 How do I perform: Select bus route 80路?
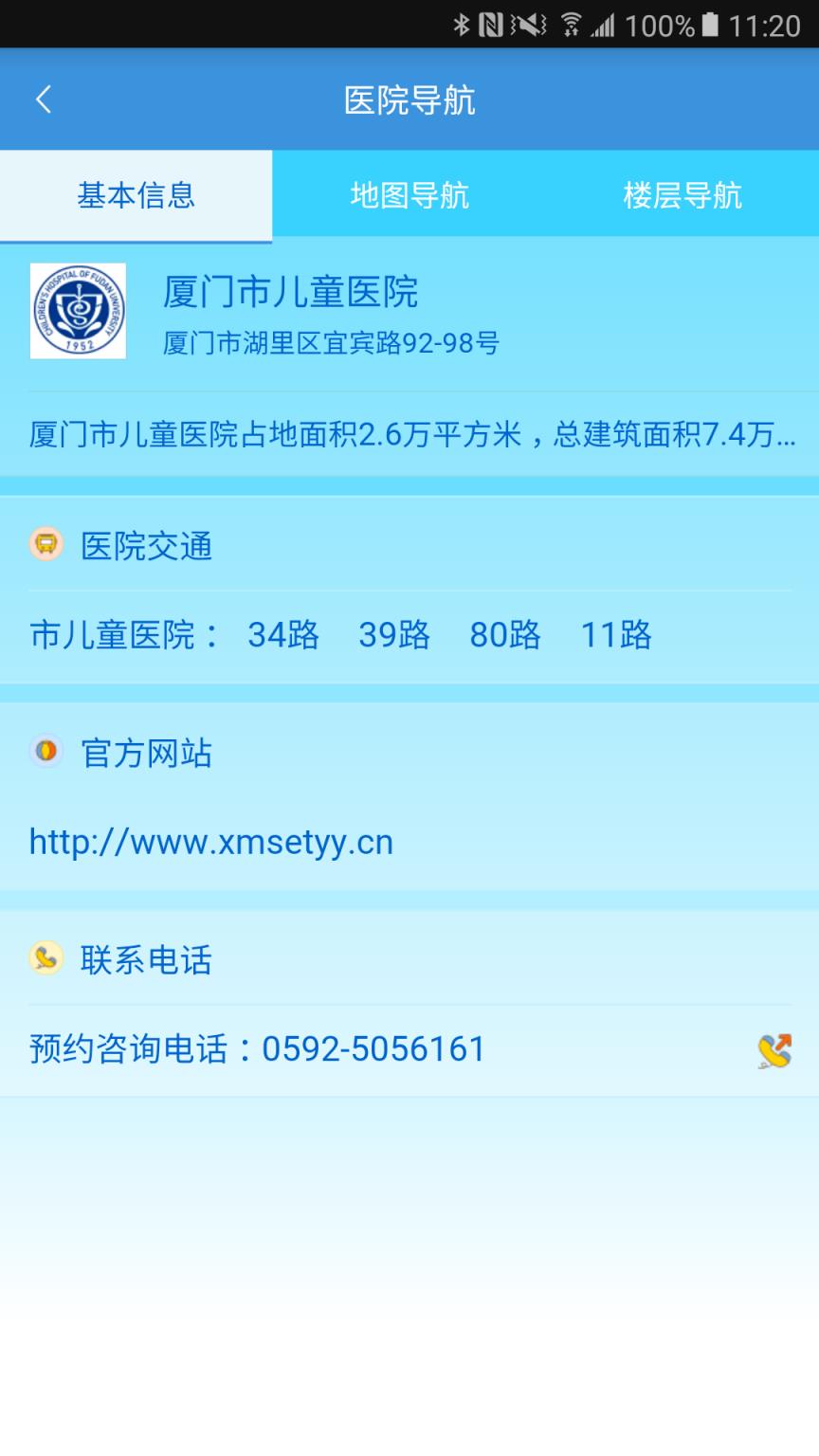(503, 635)
